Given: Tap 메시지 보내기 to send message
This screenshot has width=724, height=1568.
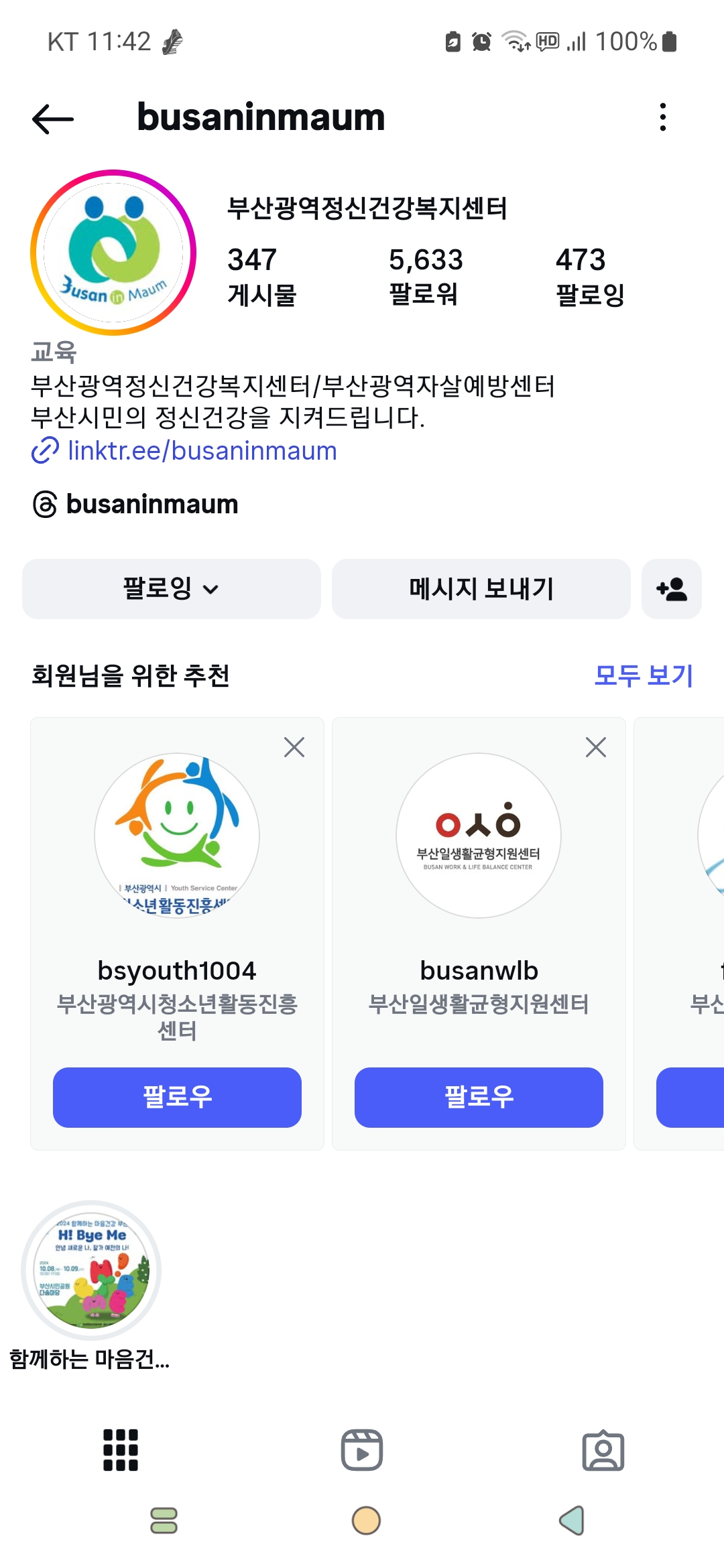Looking at the screenshot, I should point(481,589).
